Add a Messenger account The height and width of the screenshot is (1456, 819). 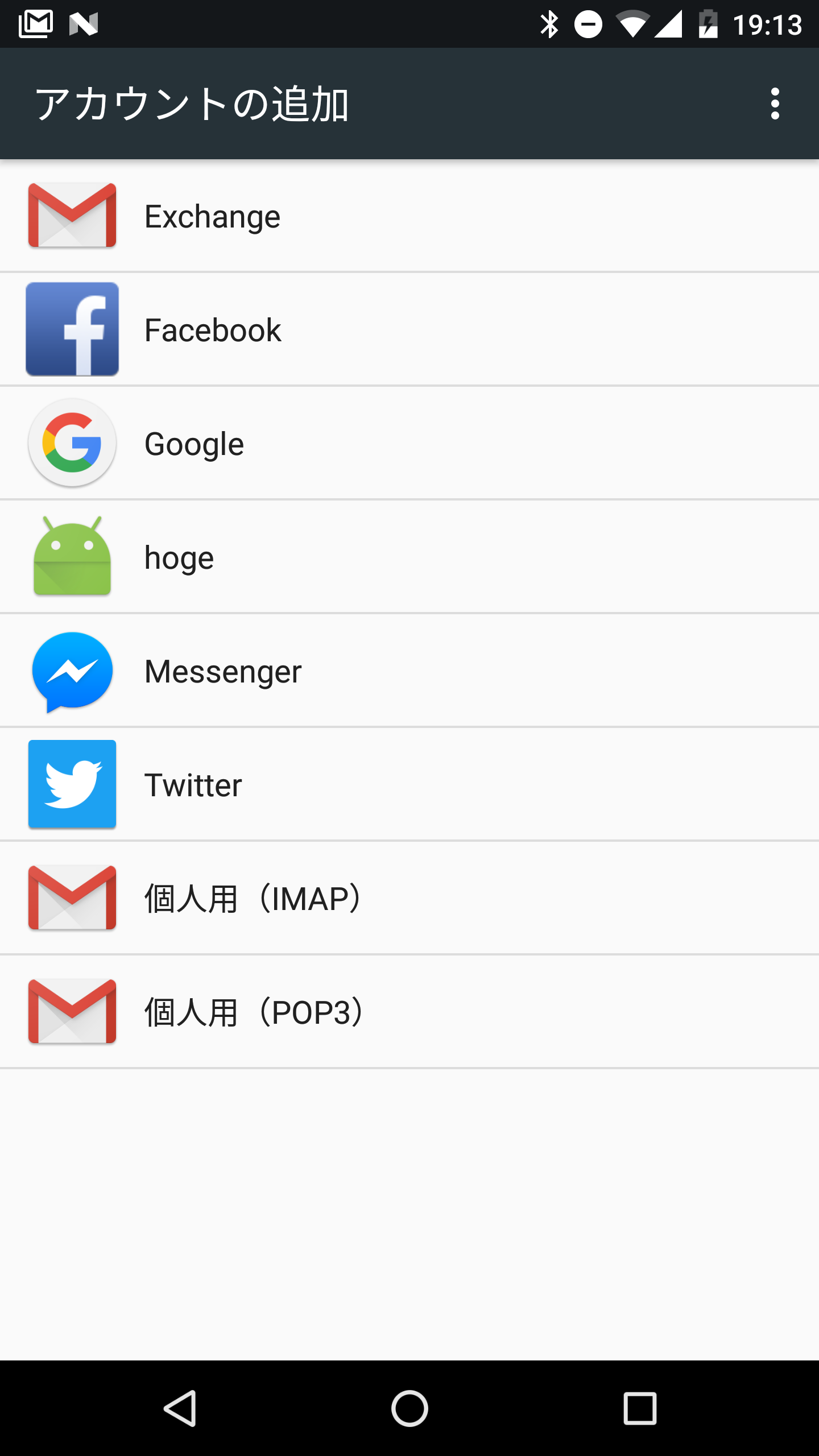[x=409, y=671]
